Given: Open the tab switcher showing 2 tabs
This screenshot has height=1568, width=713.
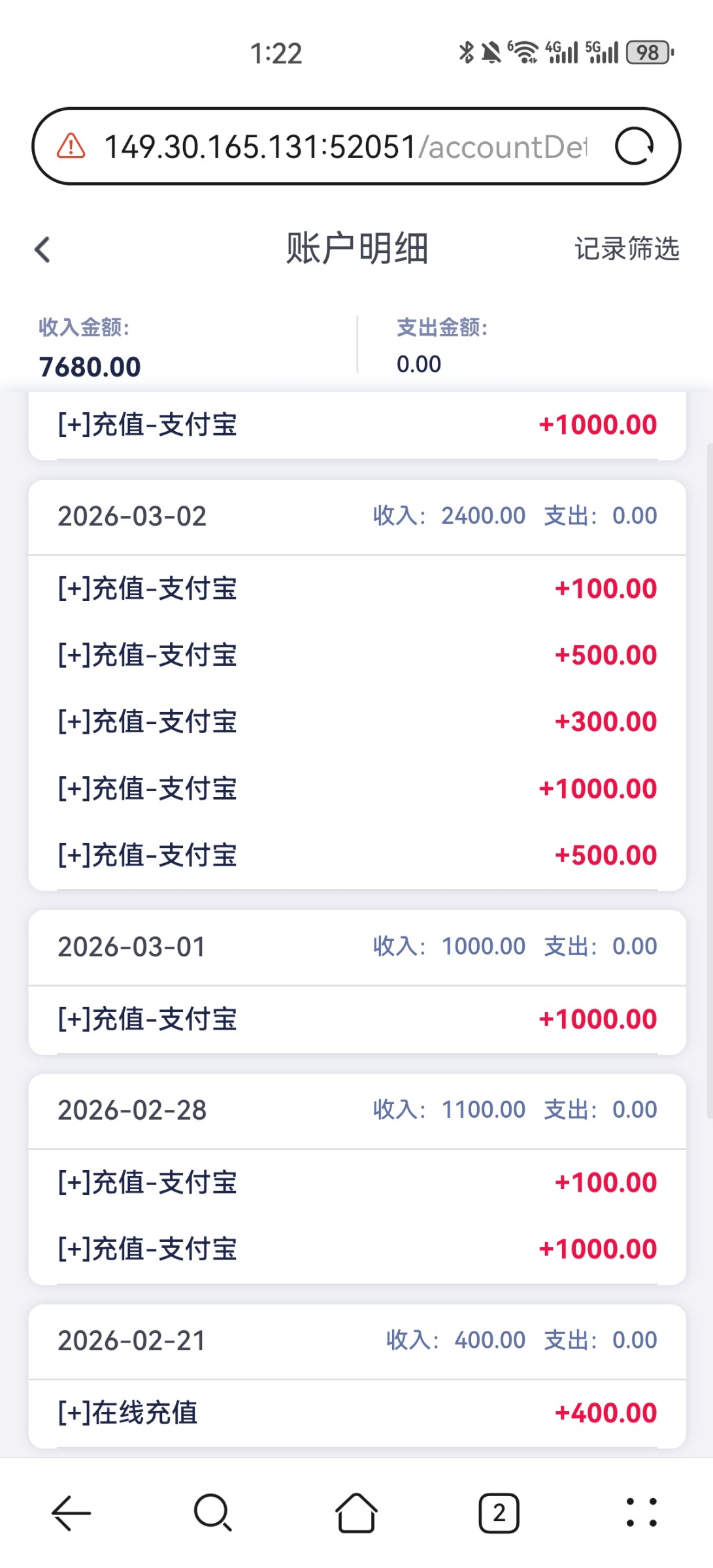Looking at the screenshot, I should (x=499, y=1512).
